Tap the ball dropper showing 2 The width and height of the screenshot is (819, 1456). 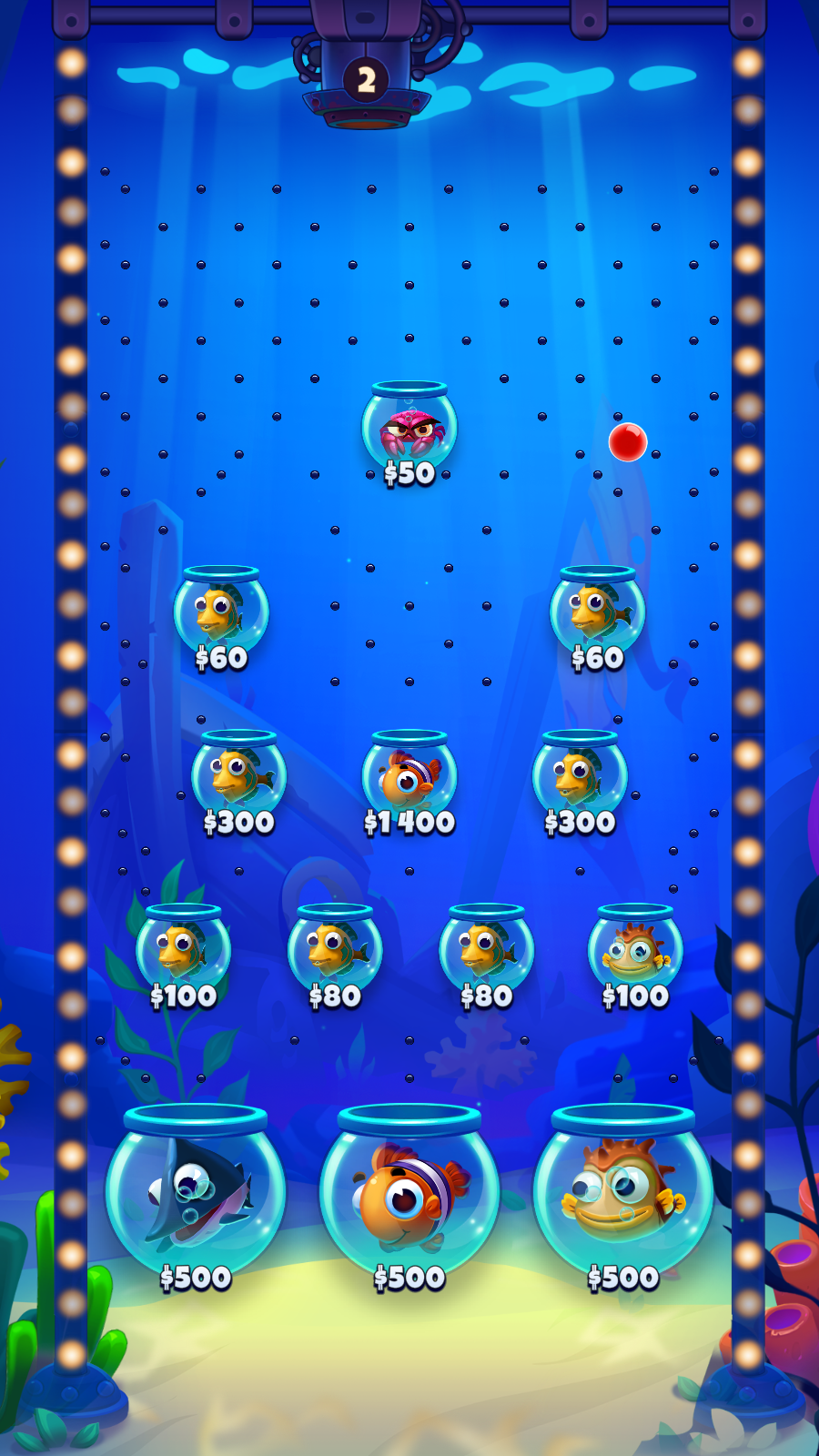click(366, 80)
